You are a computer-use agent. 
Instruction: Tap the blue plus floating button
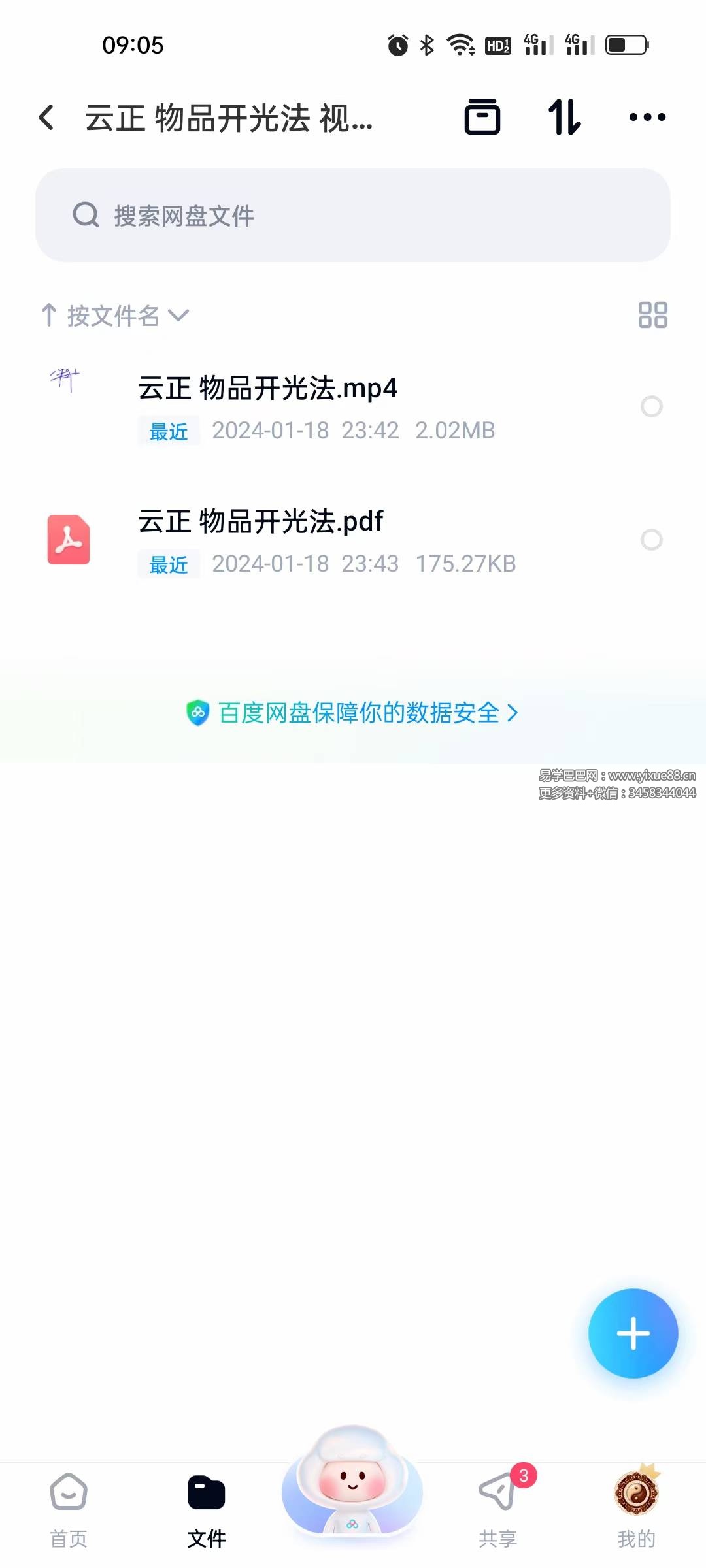pyautogui.click(x=633, y=1333)
